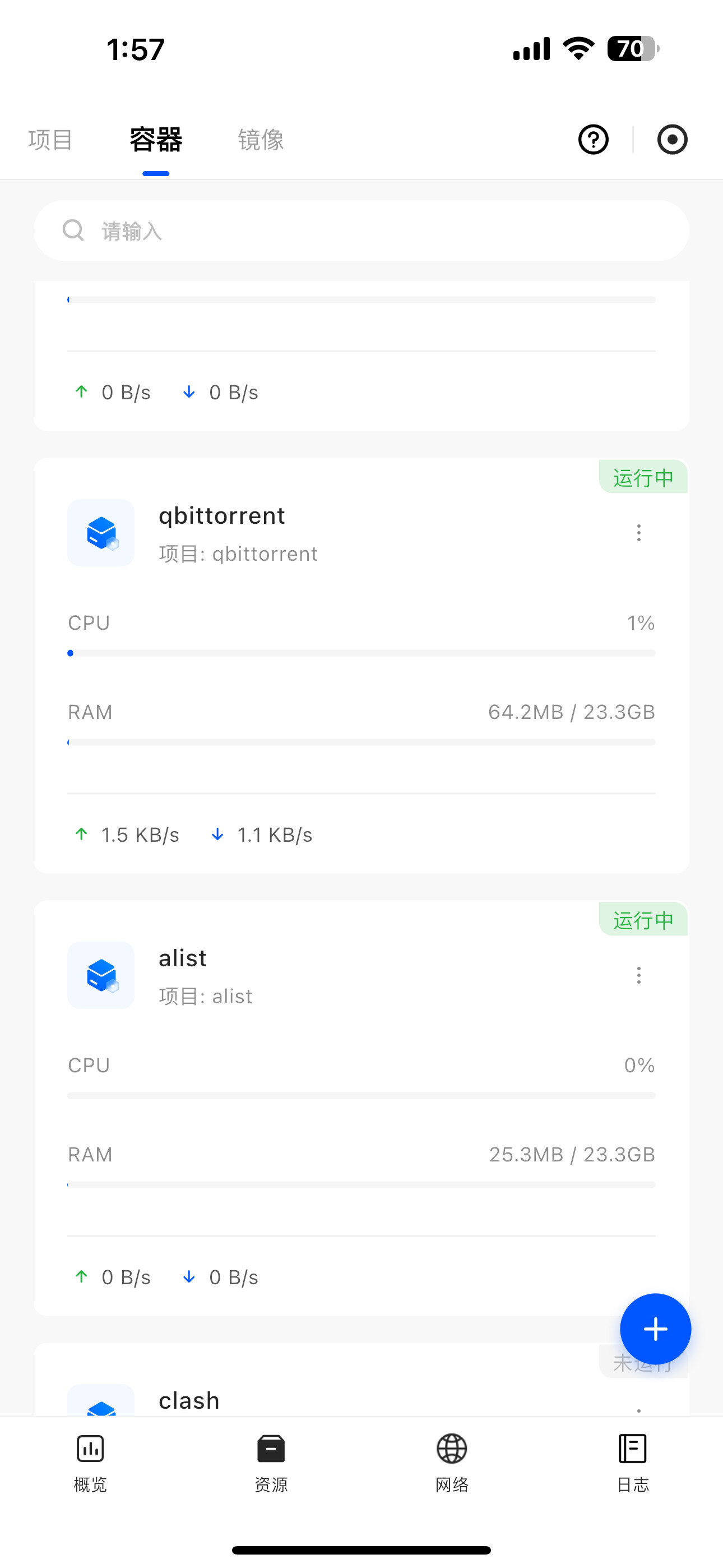This screenshot has height=1568, width=723.
Task: Focus the 请输入 search field
Action: [361, 230]
